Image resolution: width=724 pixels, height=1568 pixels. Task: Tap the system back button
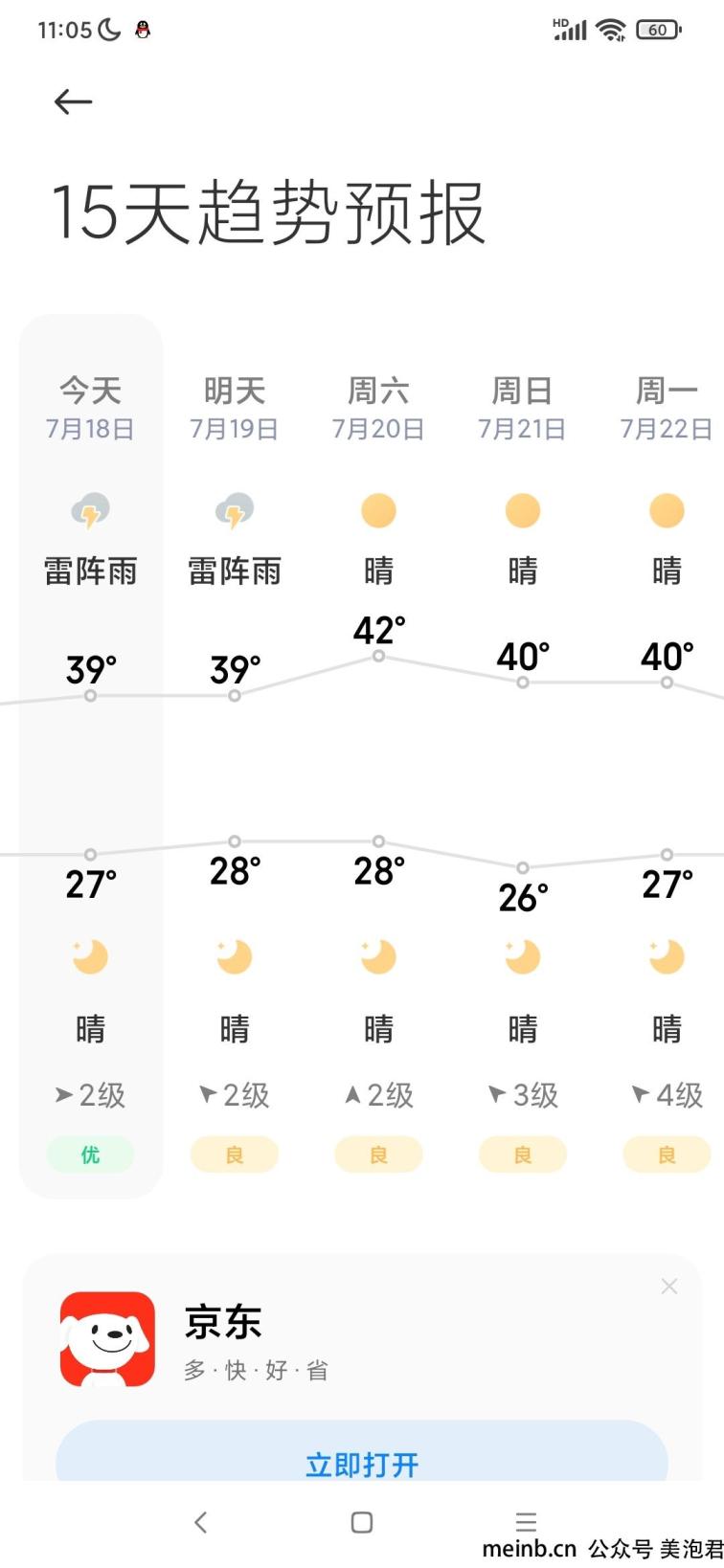point(200,1522)
